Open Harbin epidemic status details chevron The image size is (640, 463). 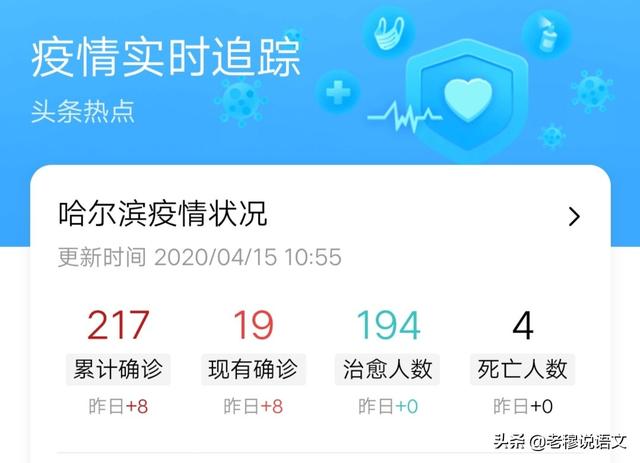(573, 216)
